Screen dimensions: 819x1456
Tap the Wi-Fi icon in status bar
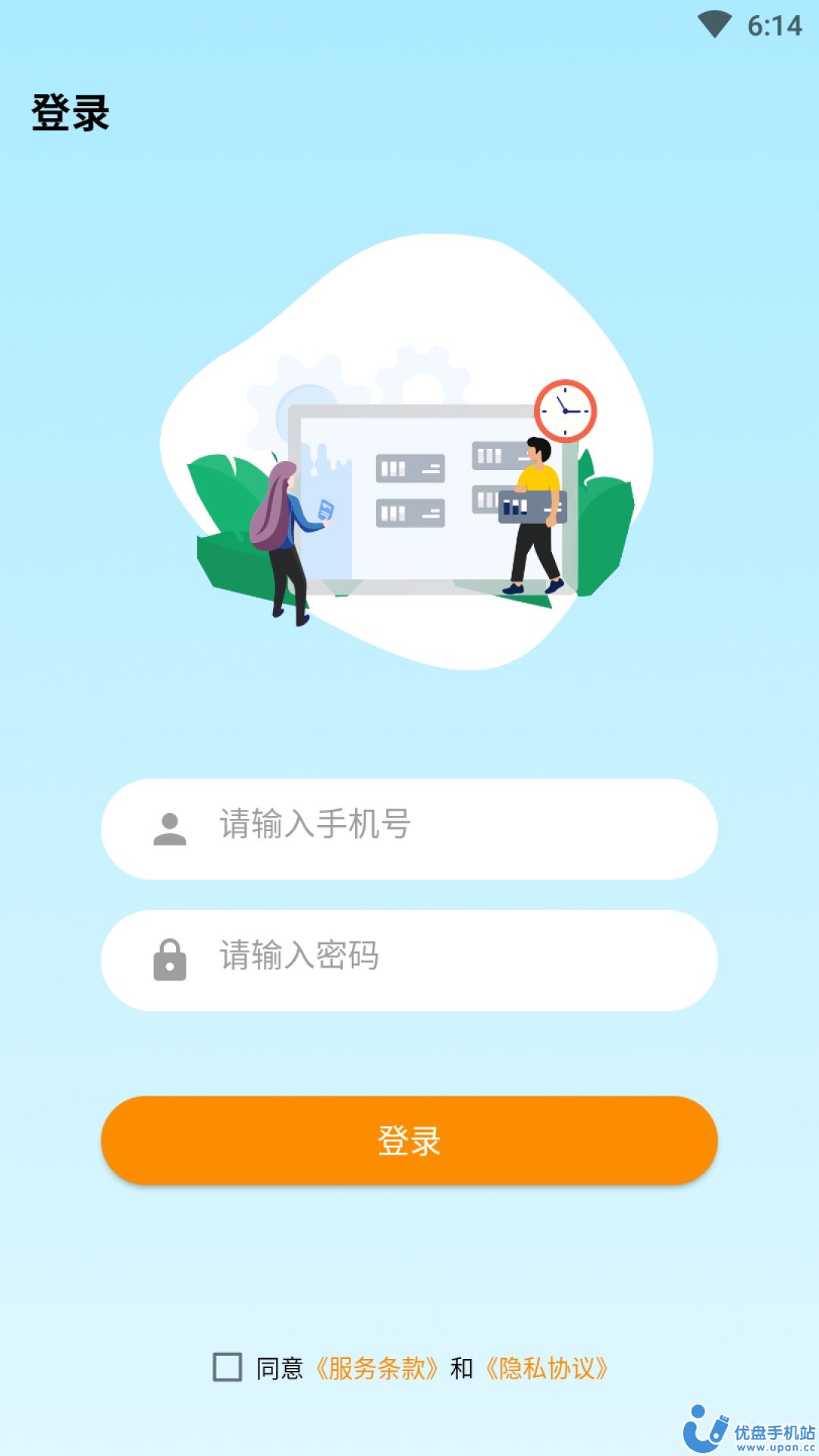click(714, 22)
